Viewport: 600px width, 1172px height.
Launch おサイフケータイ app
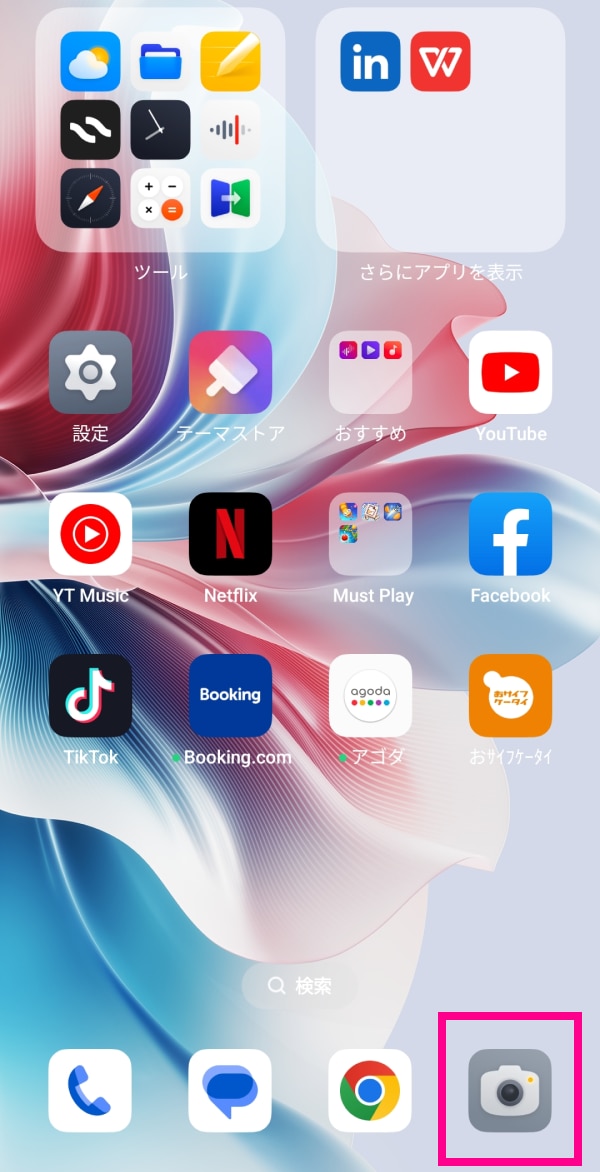pyautogui.click(x=510, y=696)
